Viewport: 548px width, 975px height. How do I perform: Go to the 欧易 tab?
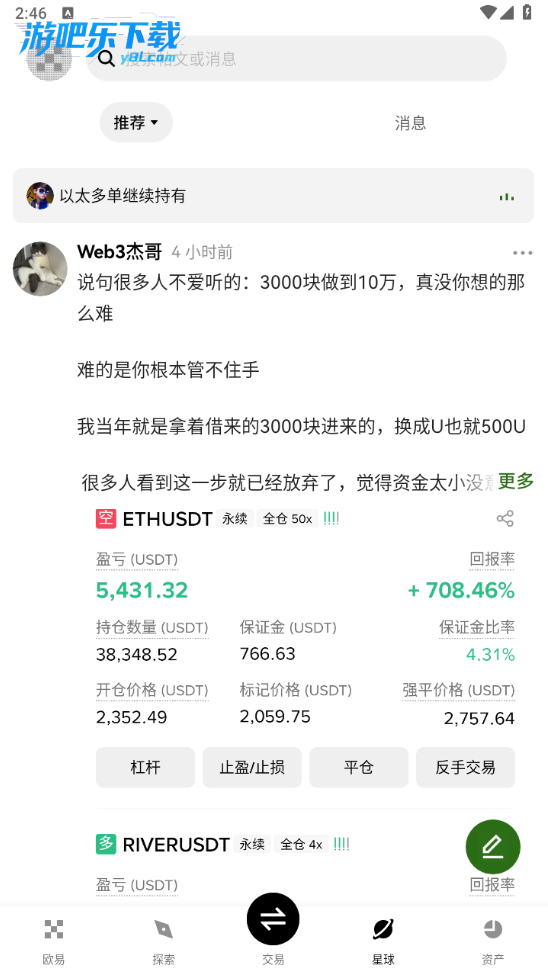click(54, 941)
